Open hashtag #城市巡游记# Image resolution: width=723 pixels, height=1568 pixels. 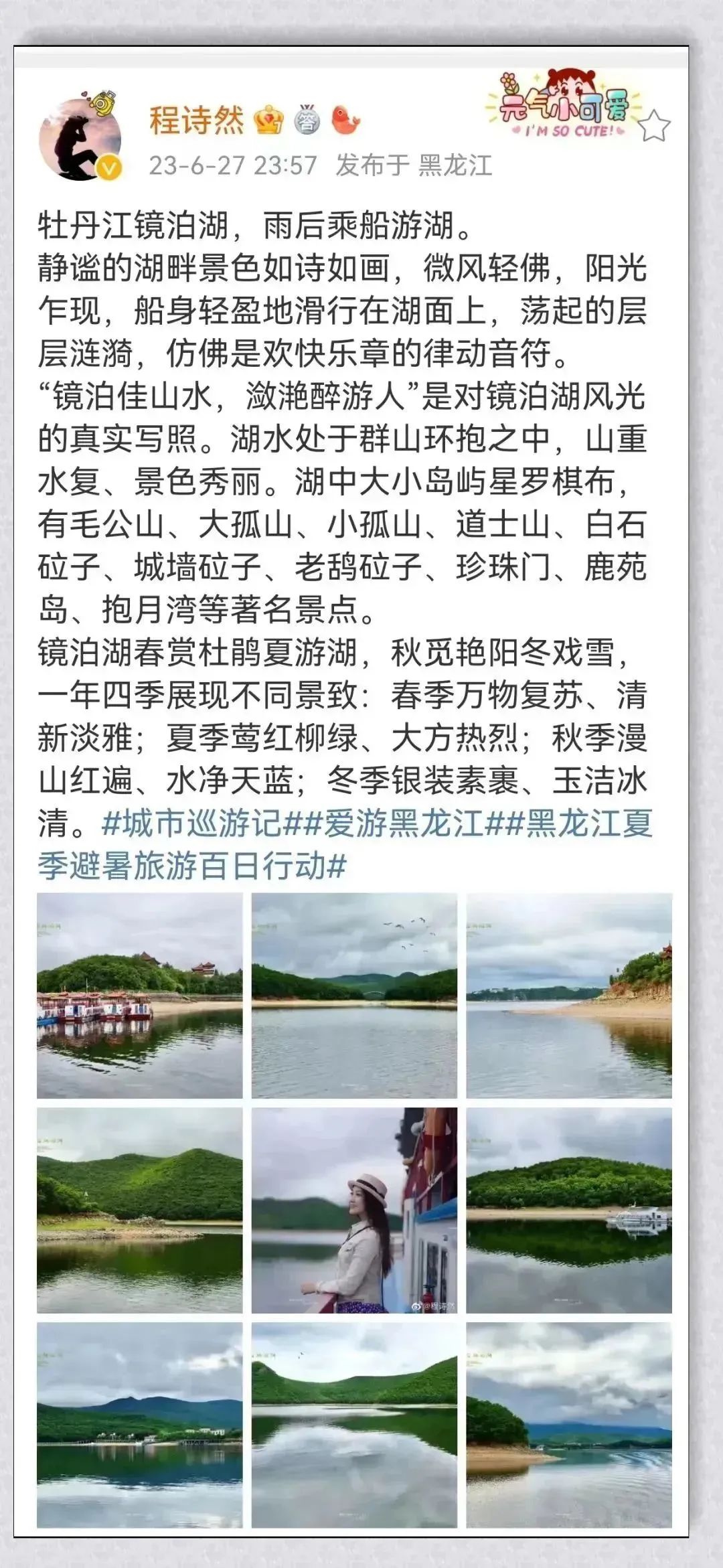click(197, 829)
